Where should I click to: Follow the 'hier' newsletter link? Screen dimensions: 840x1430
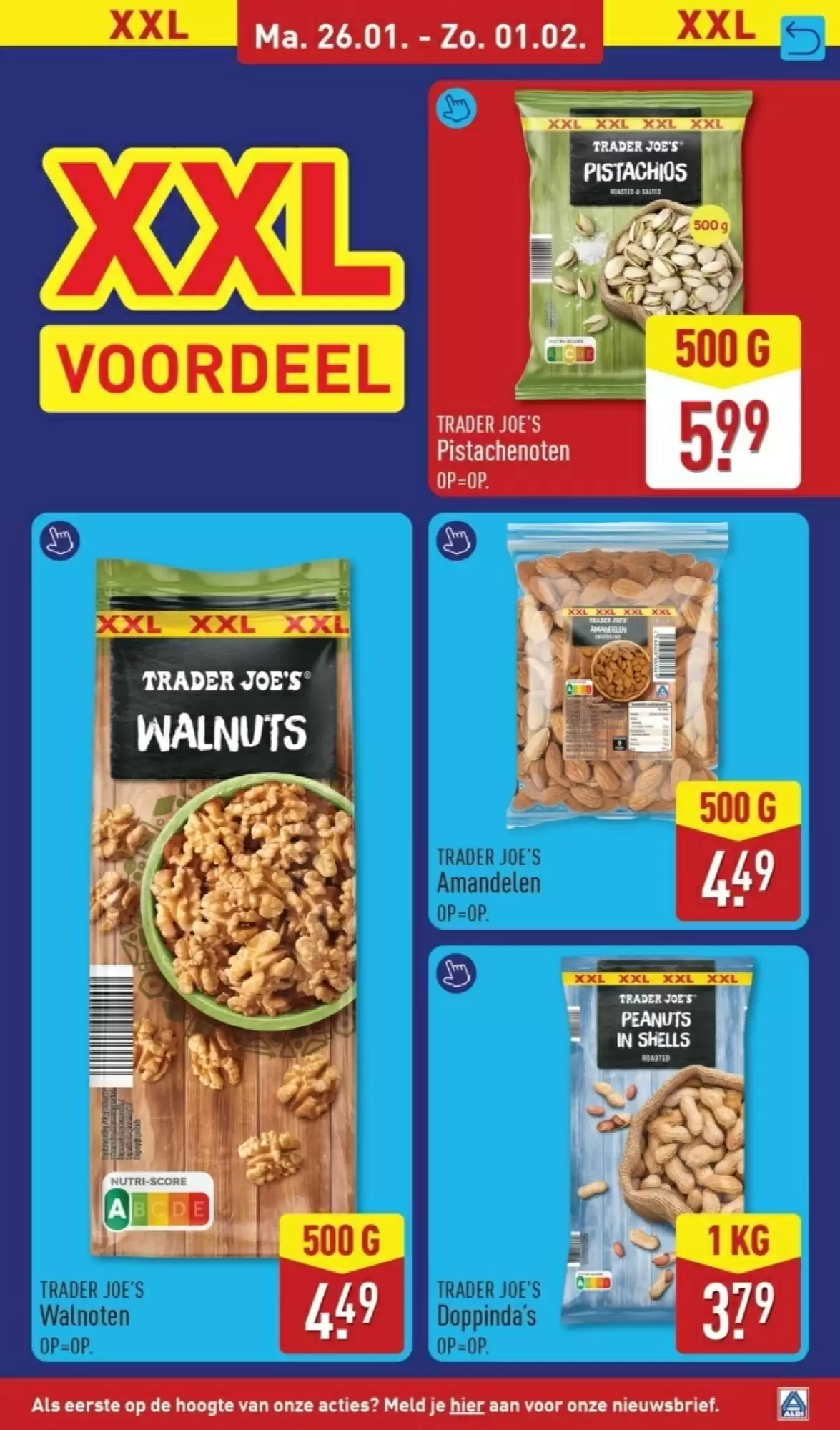tap(467, 1405)
